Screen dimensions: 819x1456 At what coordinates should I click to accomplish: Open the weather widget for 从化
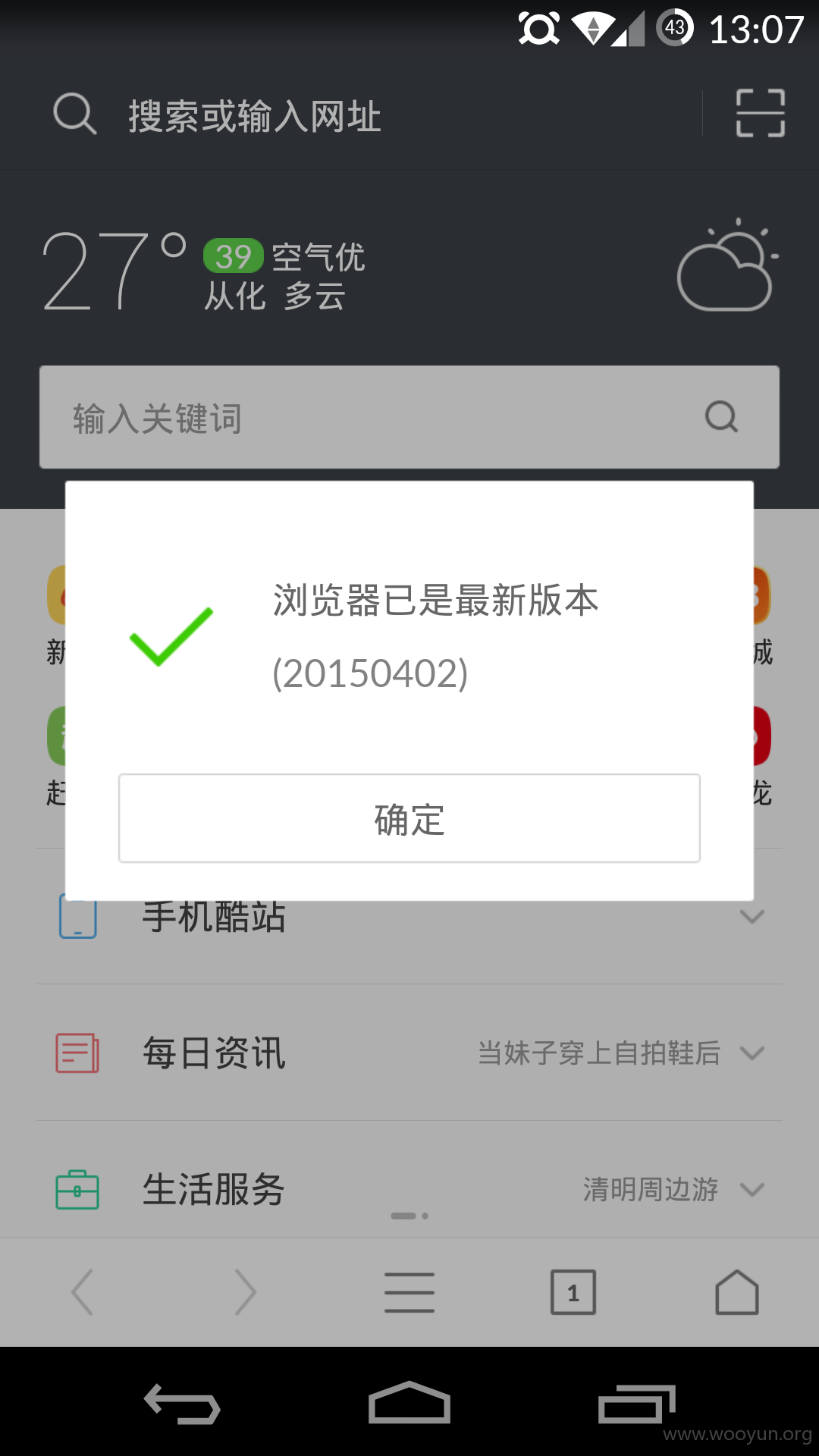pos(409,269)
